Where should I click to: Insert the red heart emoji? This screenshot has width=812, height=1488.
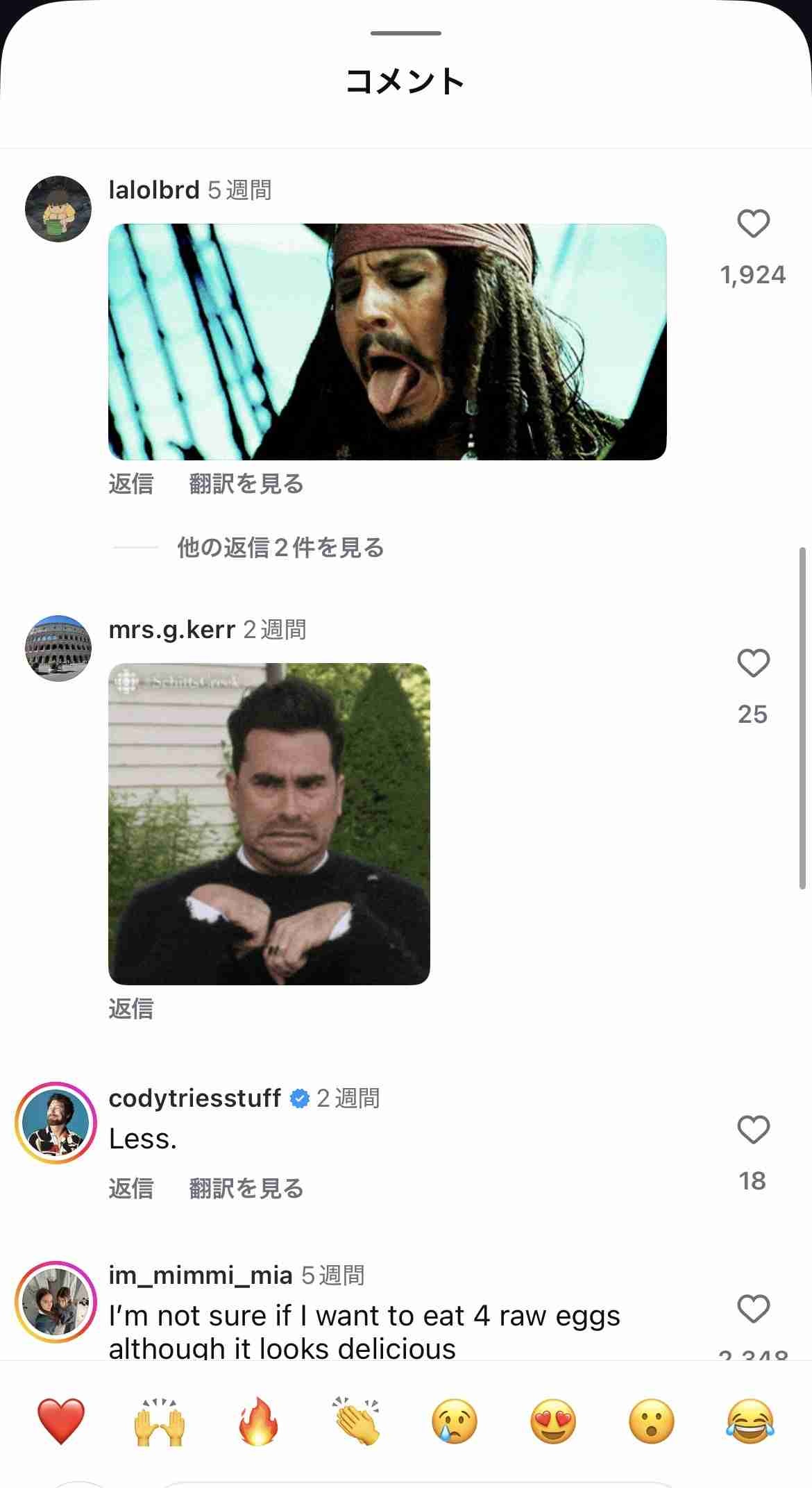click(x=61, y=1421)
